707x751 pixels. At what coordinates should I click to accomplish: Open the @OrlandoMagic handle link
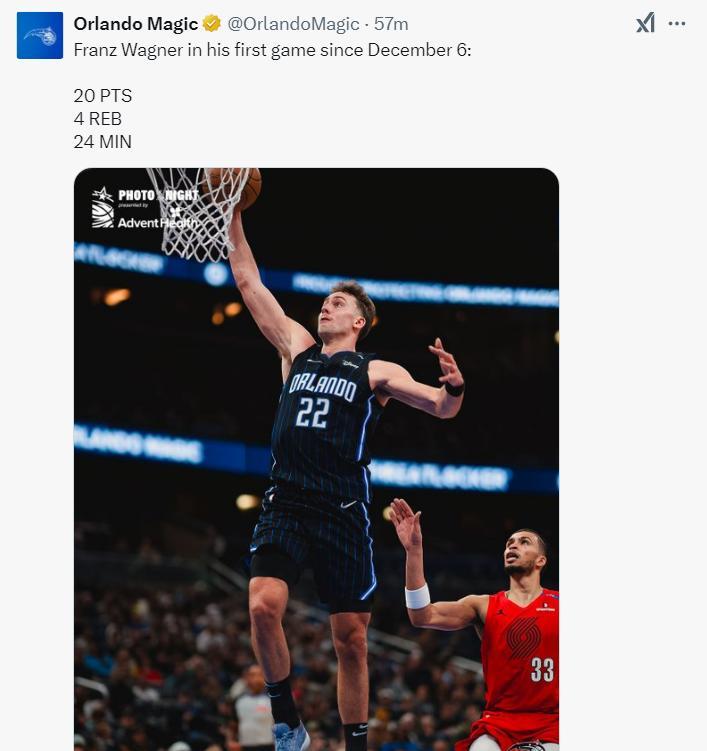(x=293, y=24)
